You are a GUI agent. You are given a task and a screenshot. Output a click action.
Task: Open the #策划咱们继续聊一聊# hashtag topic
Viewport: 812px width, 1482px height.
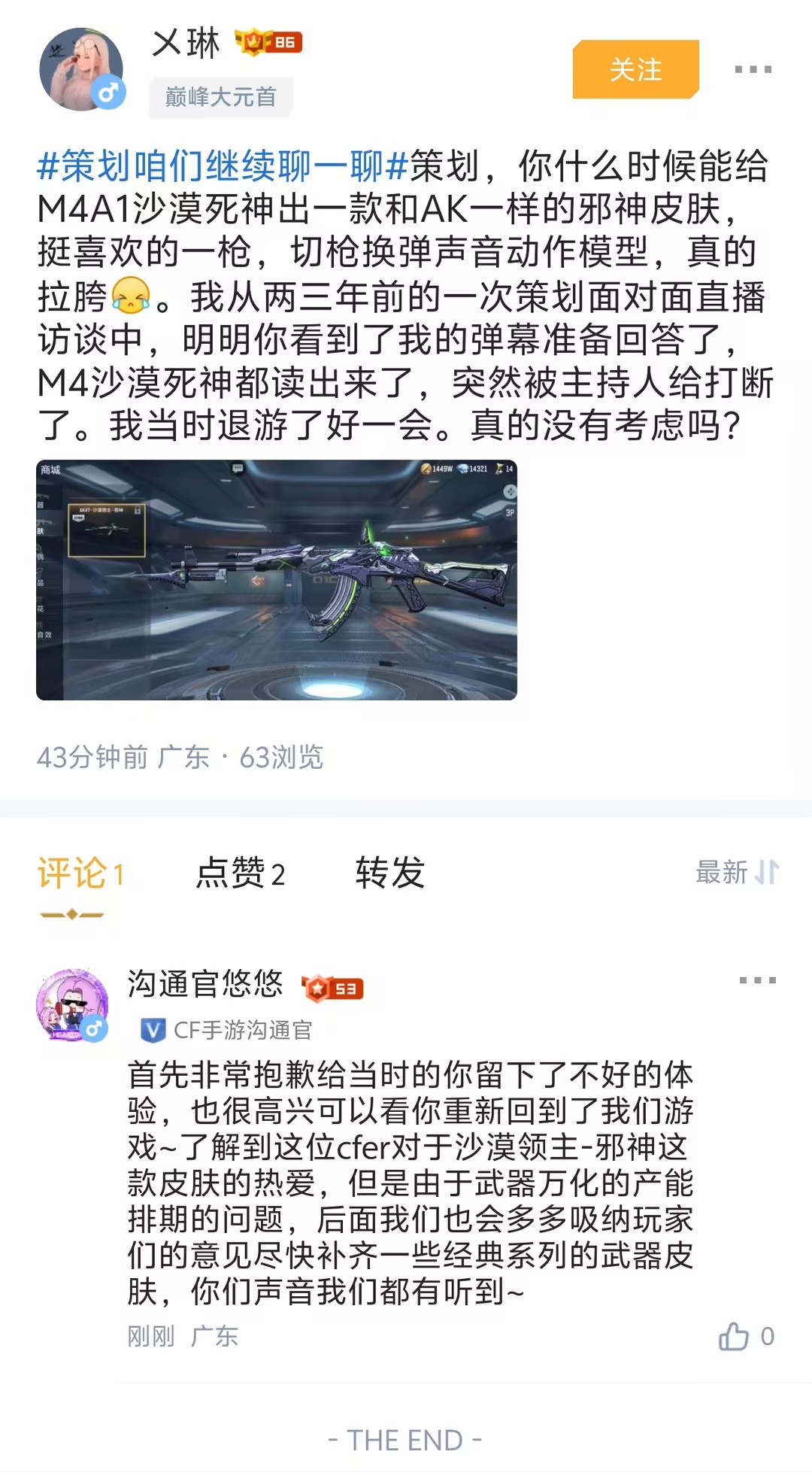tap(222, 166)
